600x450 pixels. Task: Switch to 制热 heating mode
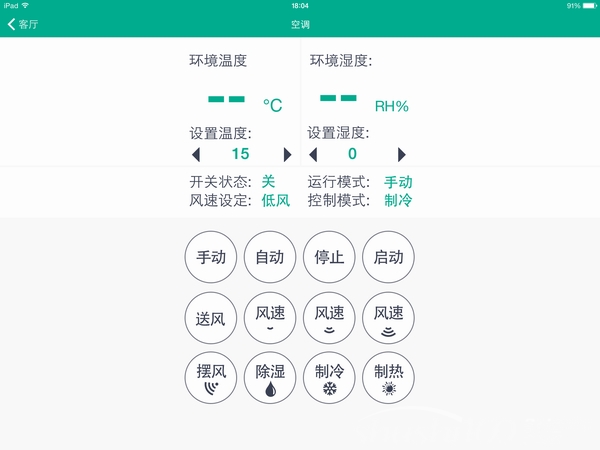(x=388, y=376)
